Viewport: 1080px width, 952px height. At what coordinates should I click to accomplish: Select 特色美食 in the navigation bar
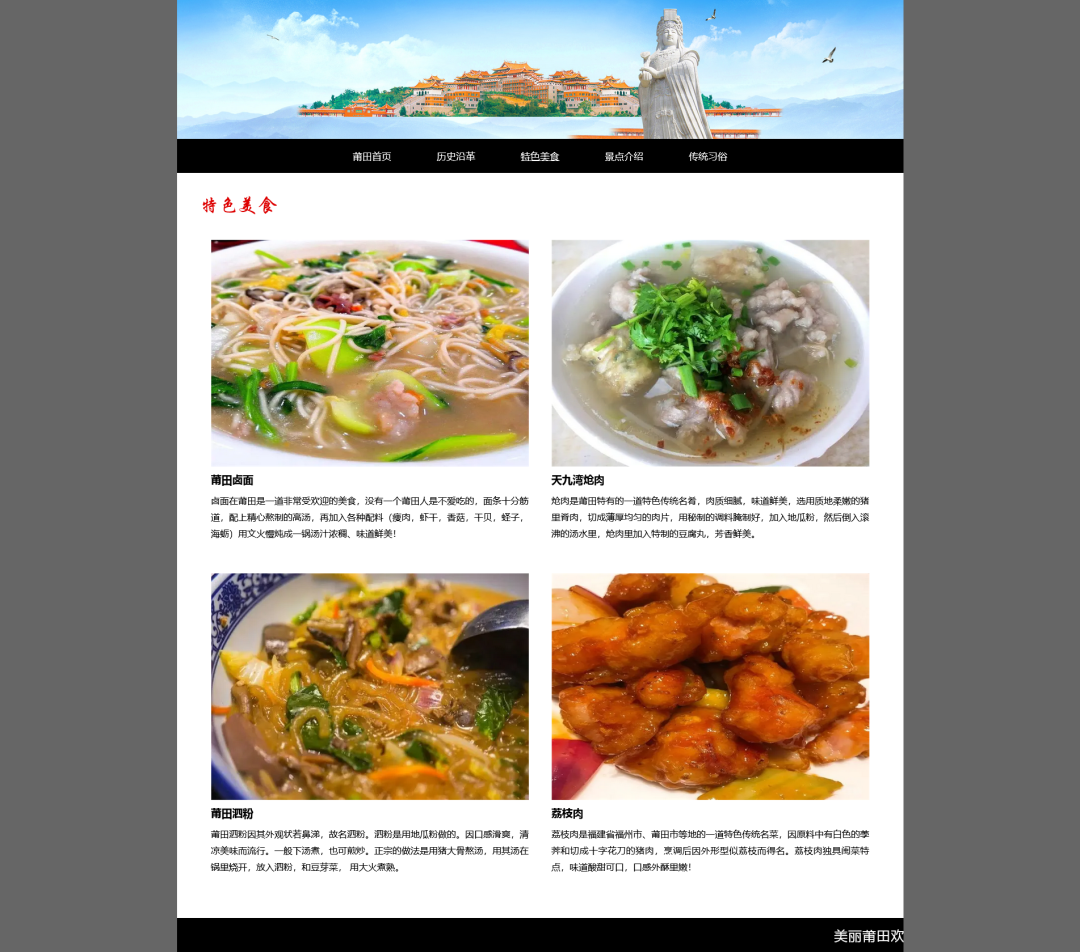click(x=539, y=157)
